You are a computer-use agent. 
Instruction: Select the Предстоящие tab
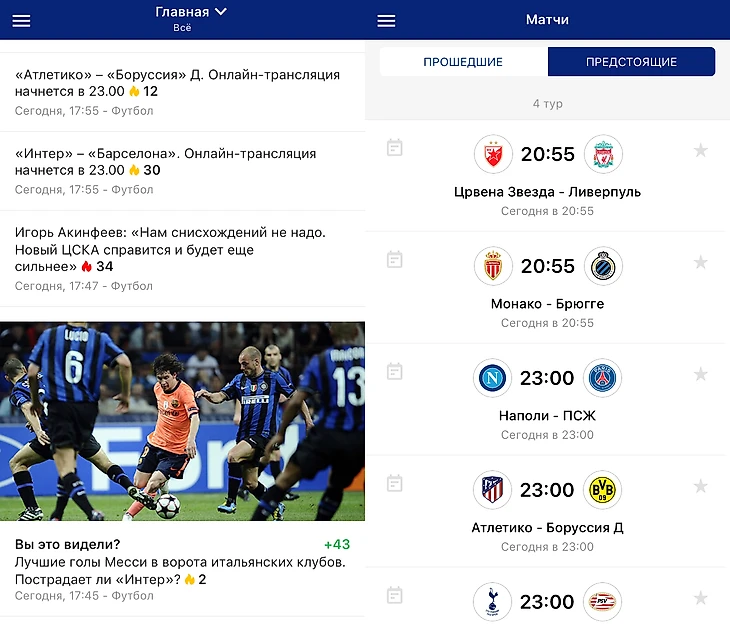[631, 62]
